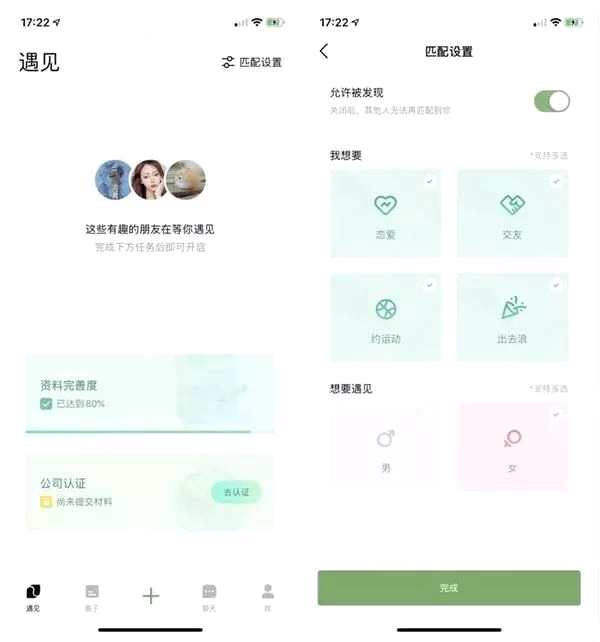
Task: Select the 恋爱 option
Action: coord(385,214)
